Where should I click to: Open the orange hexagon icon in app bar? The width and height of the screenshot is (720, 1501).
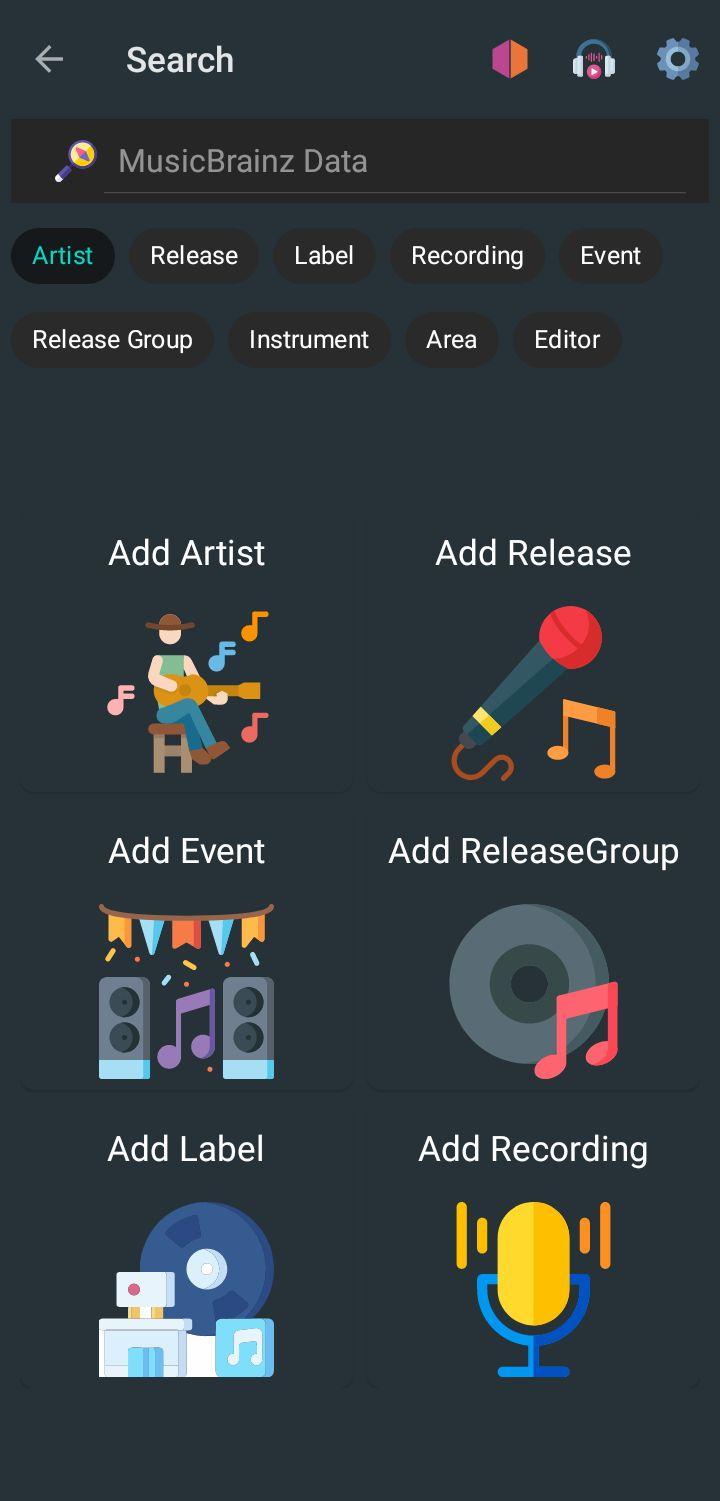point(510,60)
